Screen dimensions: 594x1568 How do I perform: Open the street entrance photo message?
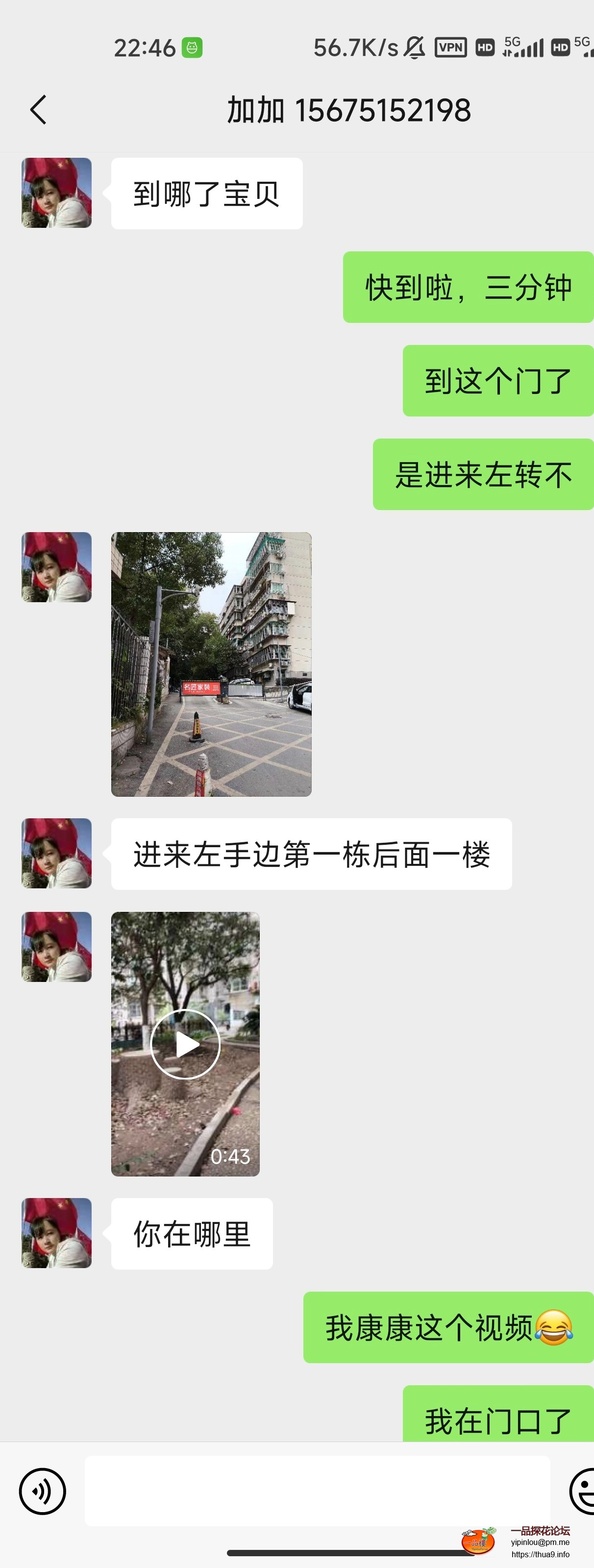211,664
